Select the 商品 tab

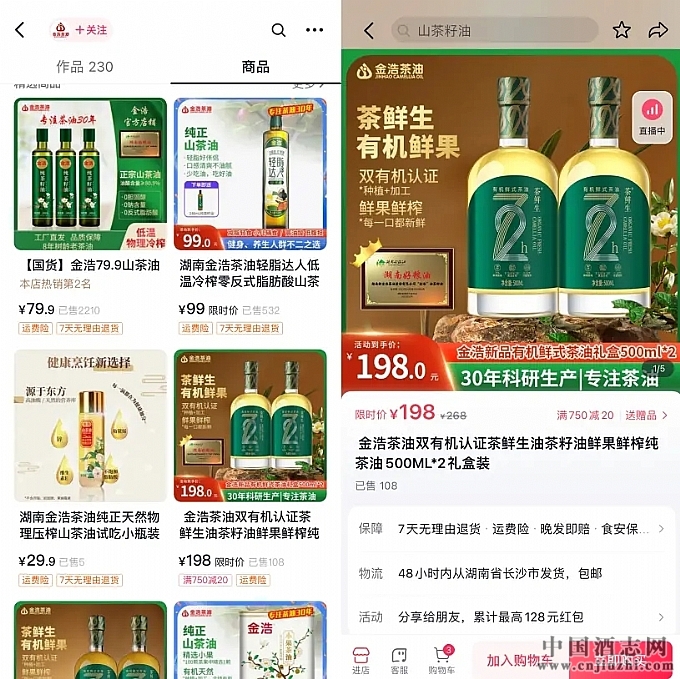(255, 67)
